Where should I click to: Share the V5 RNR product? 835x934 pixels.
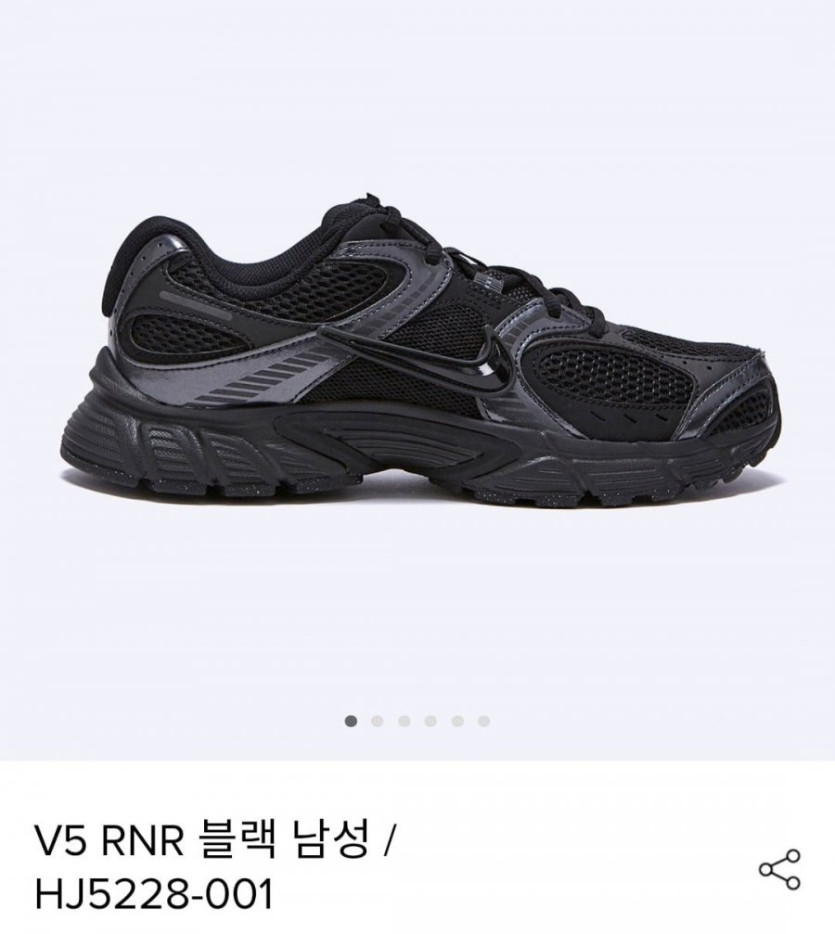780,869
